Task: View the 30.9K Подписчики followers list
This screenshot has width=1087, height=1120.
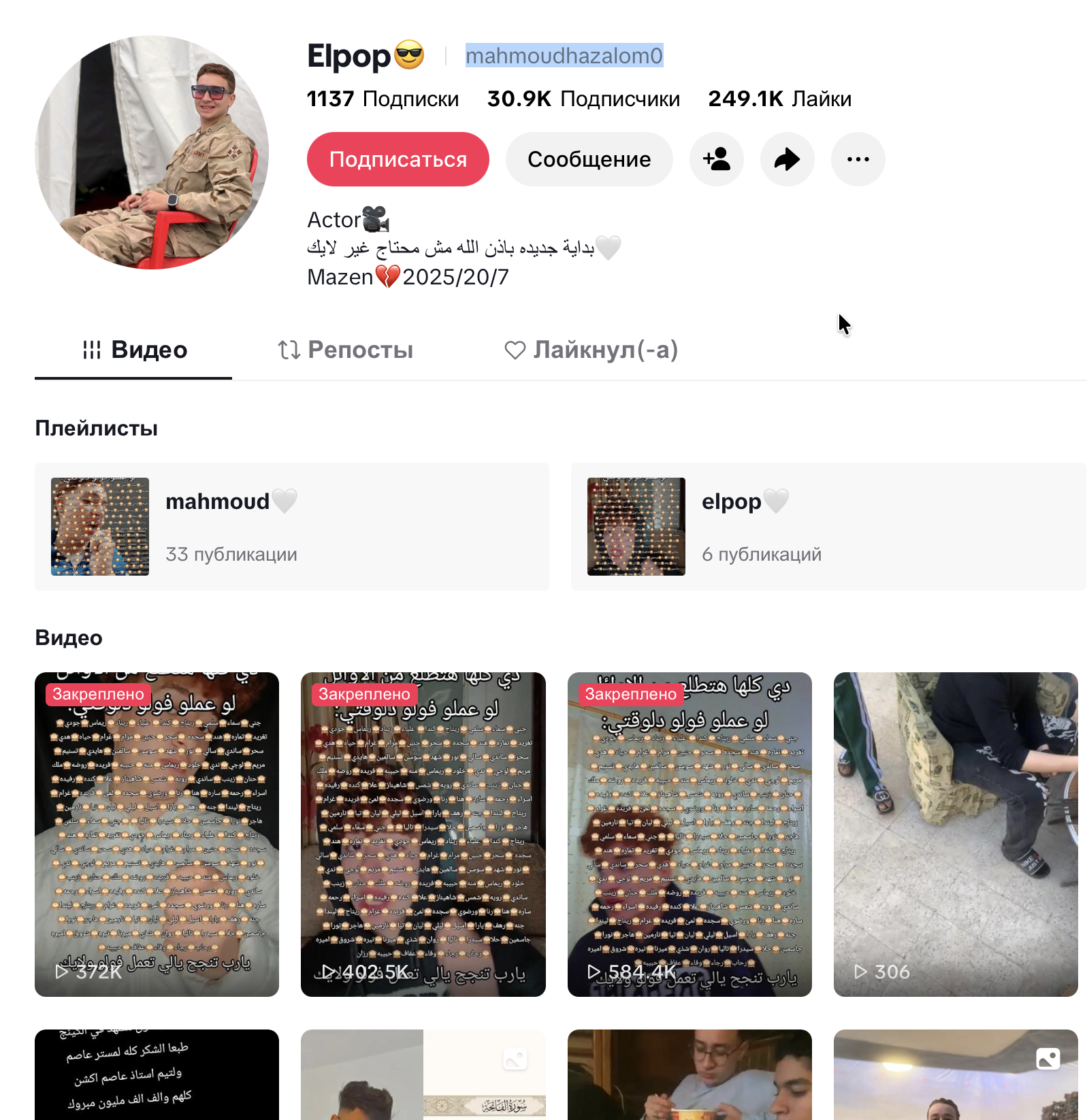Action: [583, 99]
